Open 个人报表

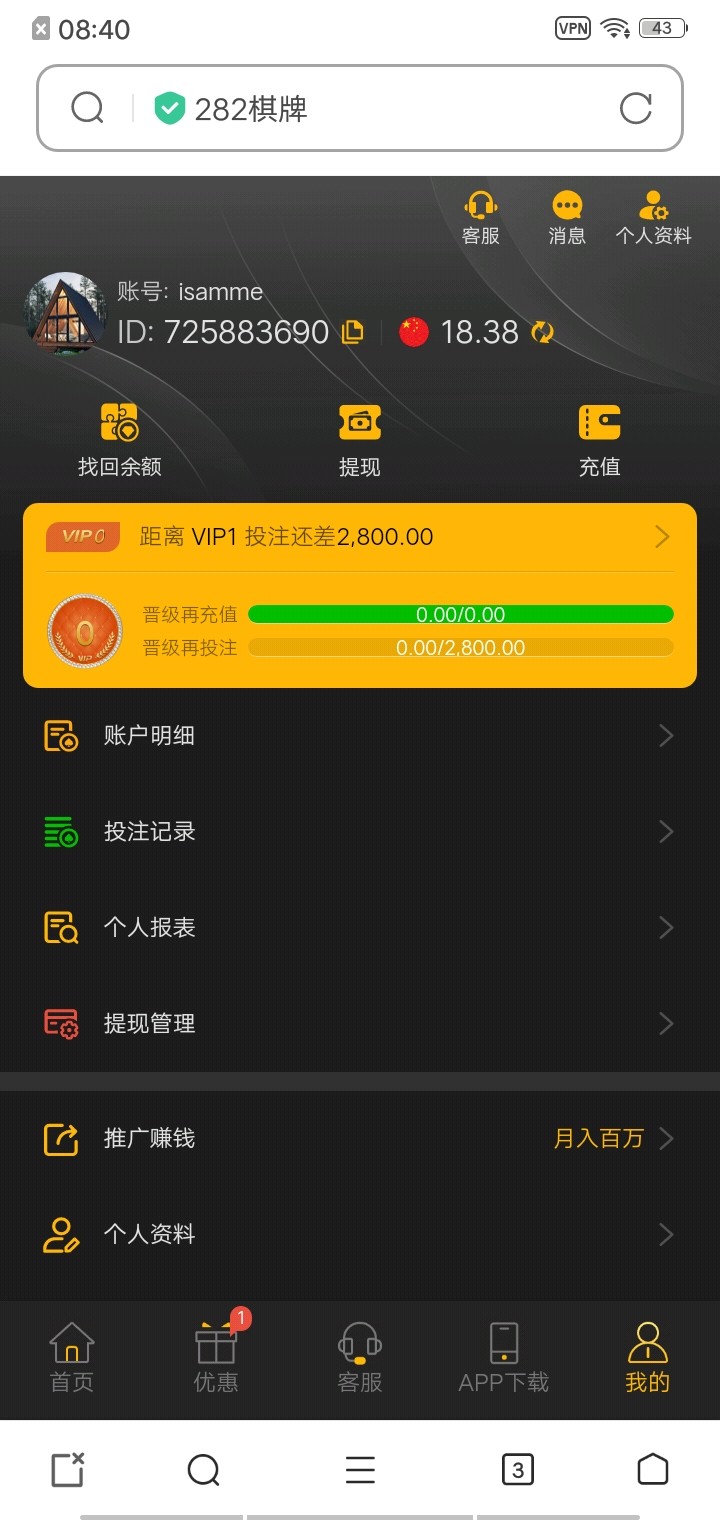360,928
